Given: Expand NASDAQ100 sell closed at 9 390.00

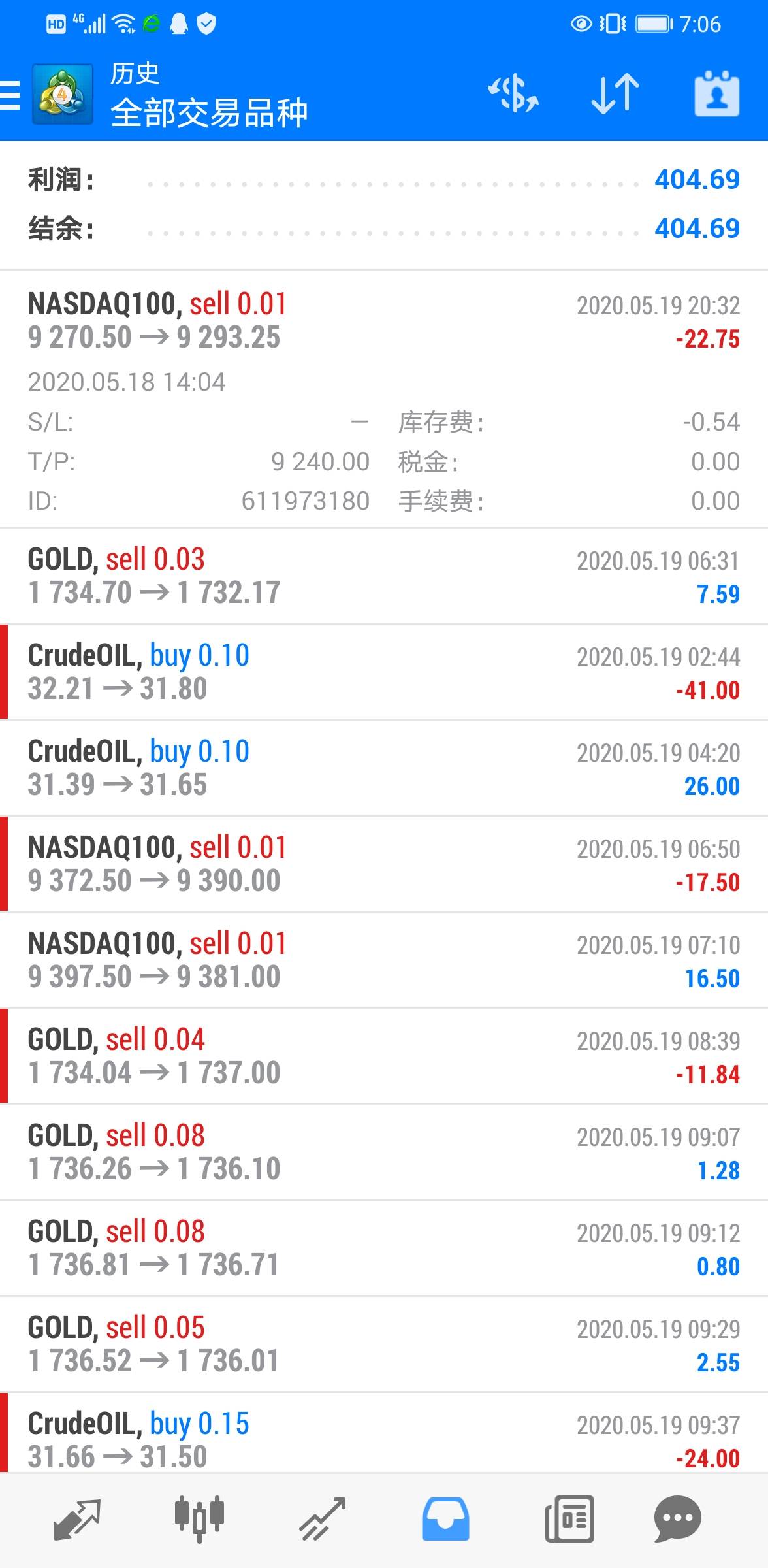Looking at the screenshot, I should click(384, 864).
